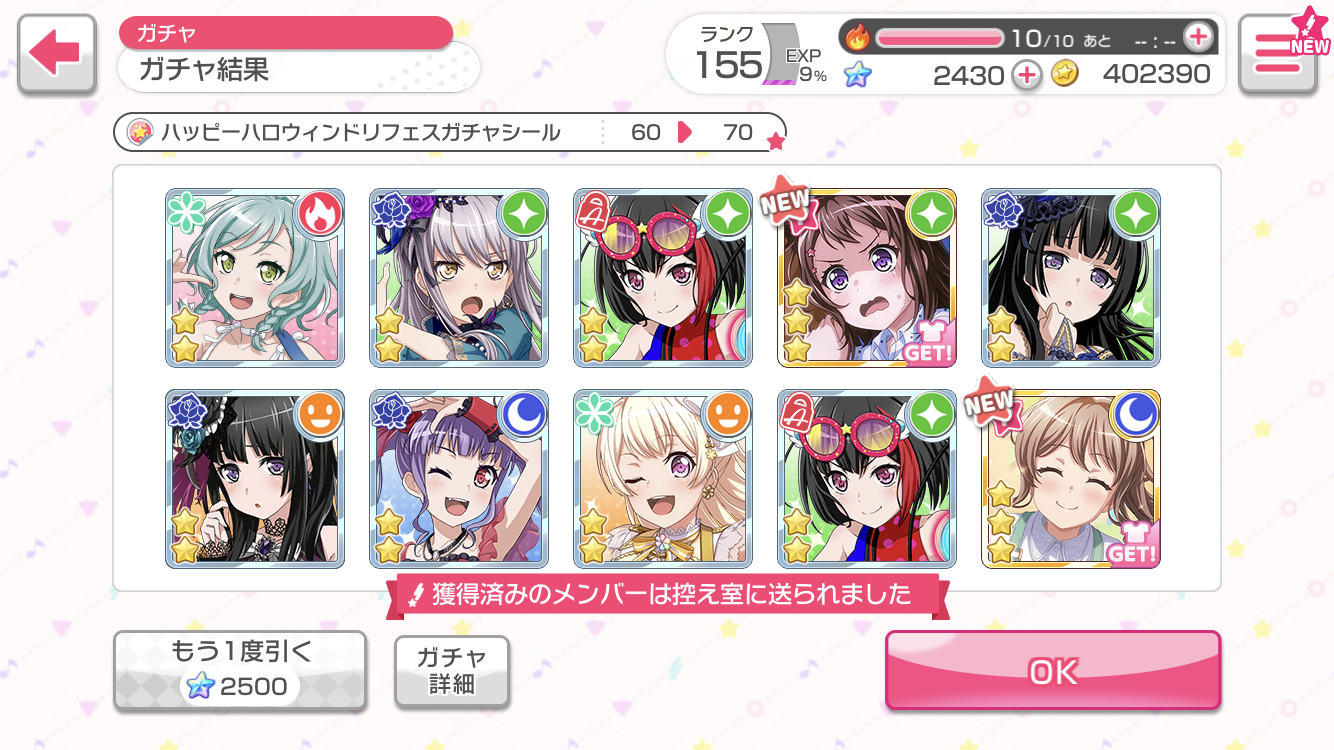This screenshot has width=1334, height=750.
Task: Open the mint-haired girl card with fire icon
Action: tap(254, 278)
